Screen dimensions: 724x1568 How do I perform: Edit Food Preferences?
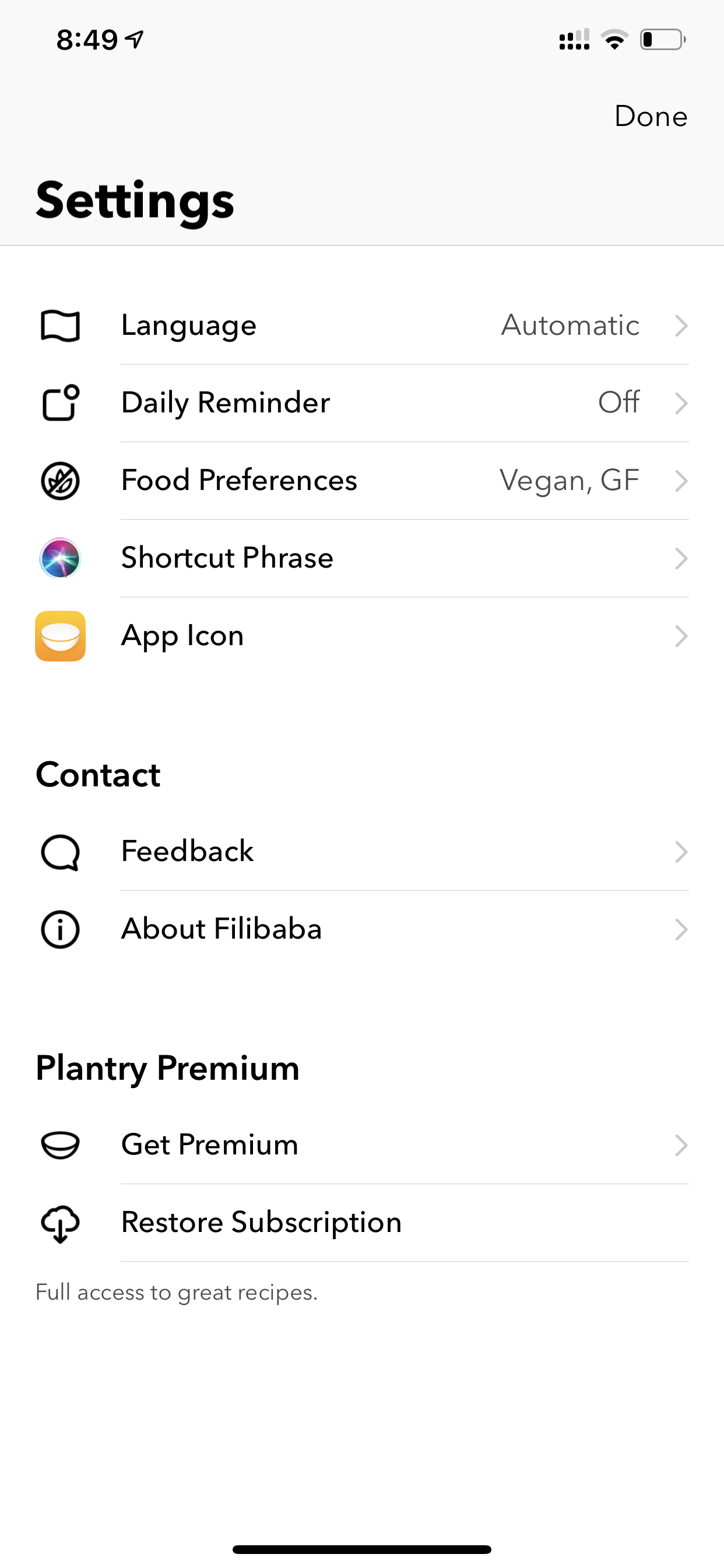362,481
